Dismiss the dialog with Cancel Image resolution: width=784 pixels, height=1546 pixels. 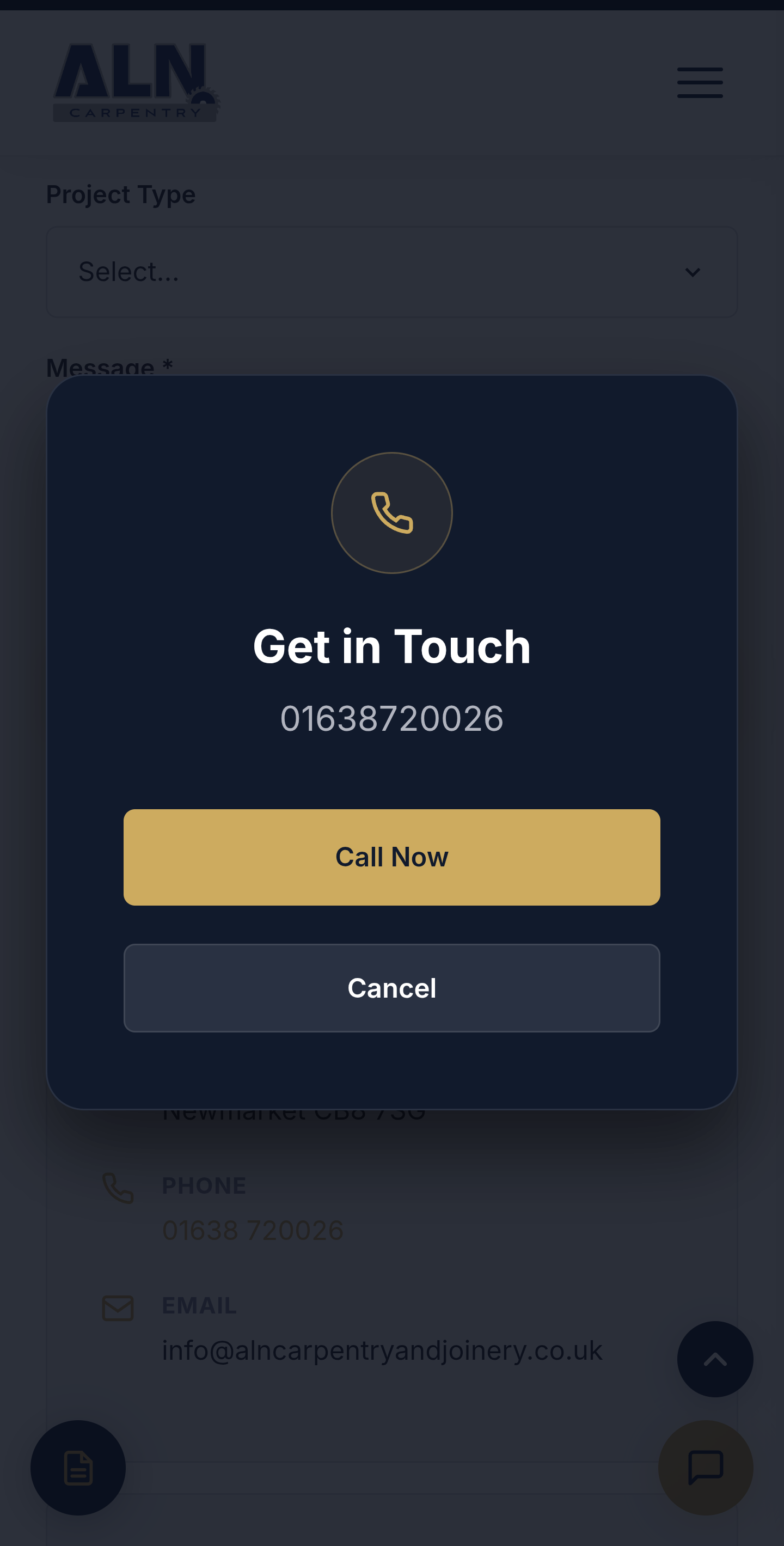click(391, 988)
